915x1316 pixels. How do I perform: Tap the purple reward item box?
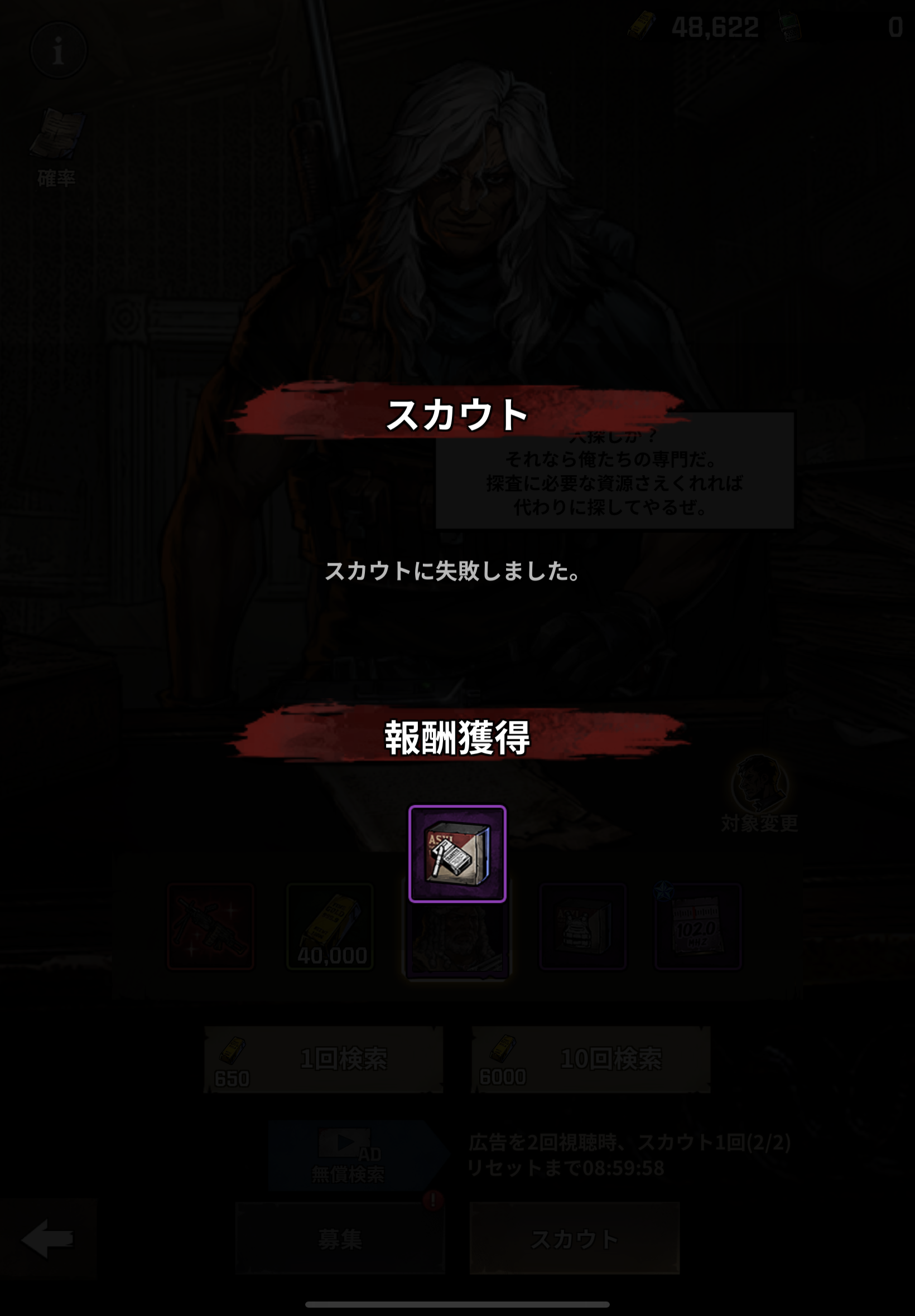pos(457,853)
